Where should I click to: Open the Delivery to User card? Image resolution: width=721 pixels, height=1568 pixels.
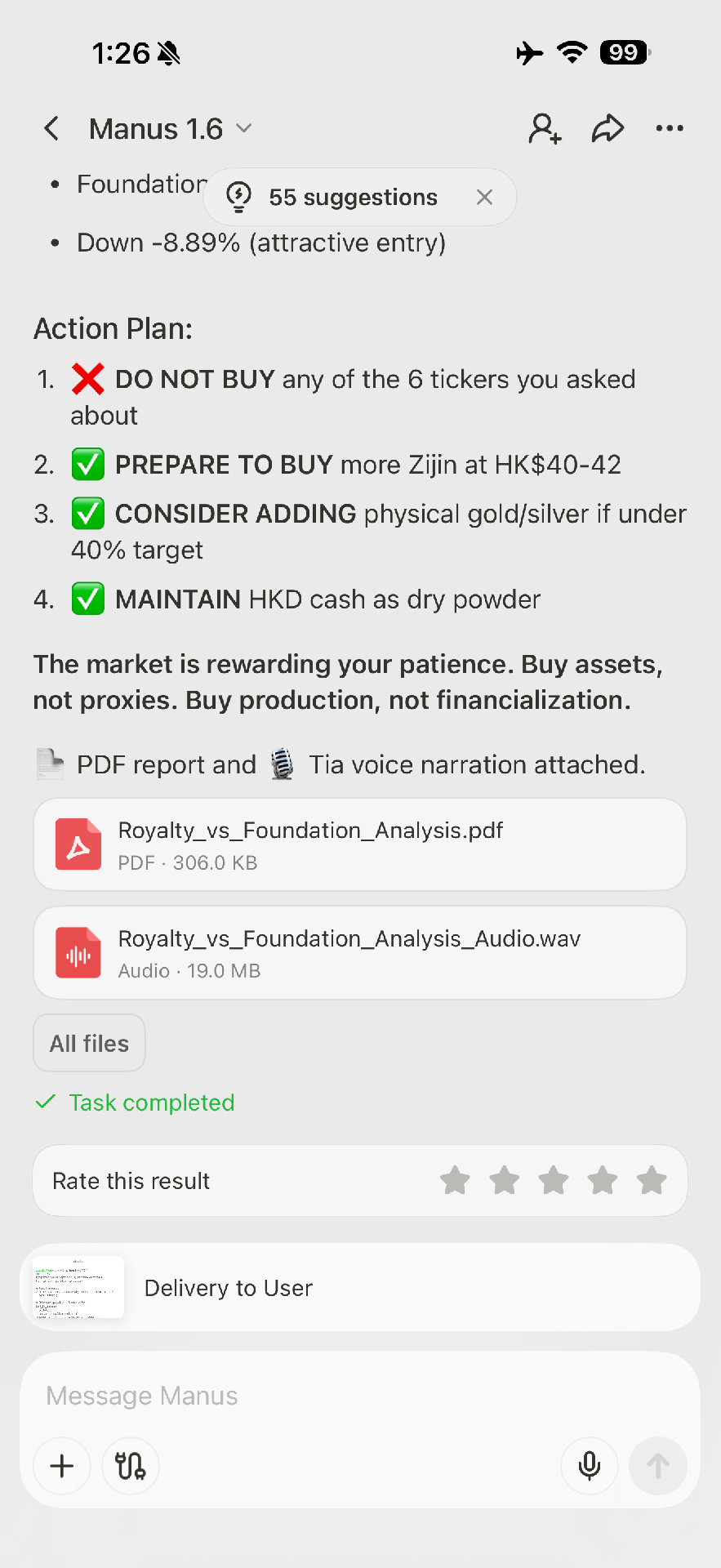click(359, 1288)
